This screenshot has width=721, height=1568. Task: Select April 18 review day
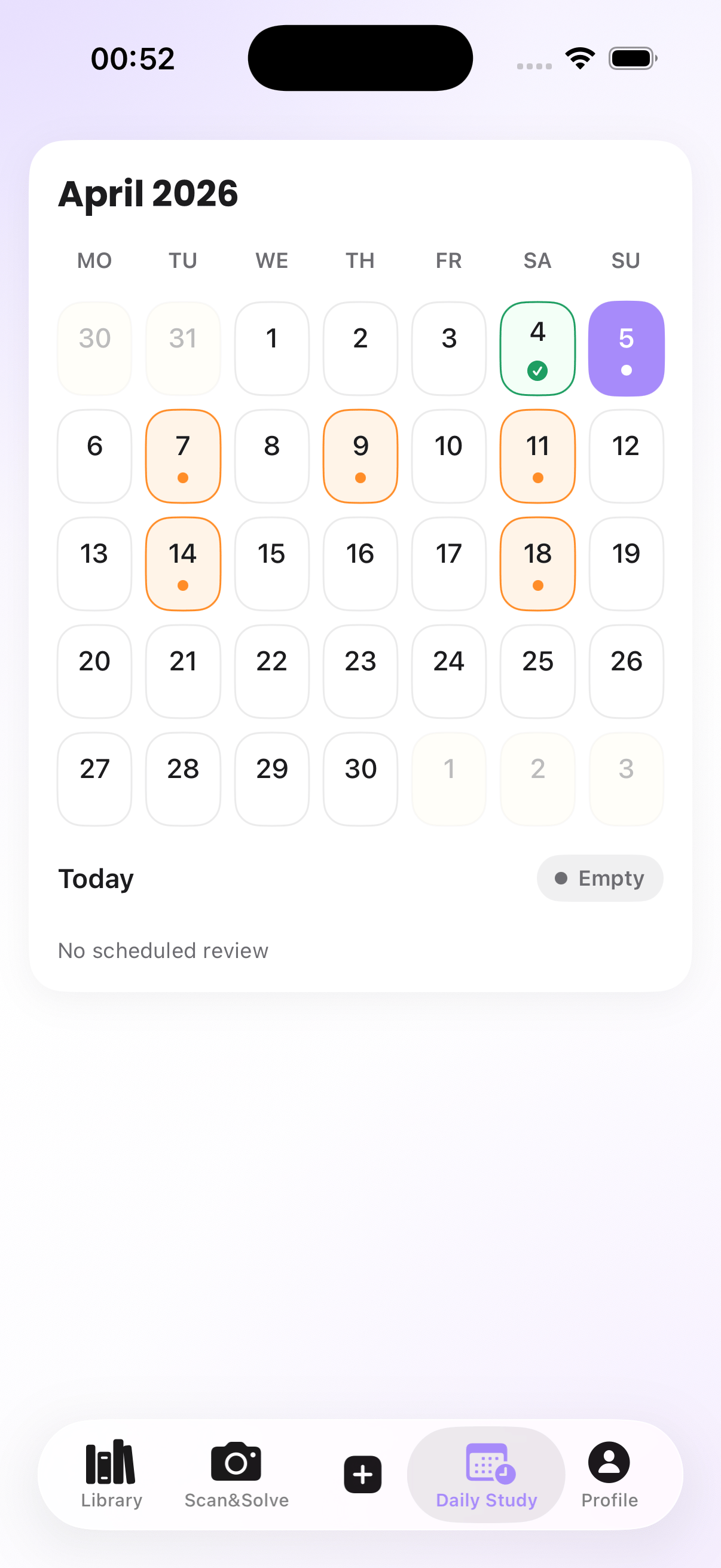coord(537,564)
